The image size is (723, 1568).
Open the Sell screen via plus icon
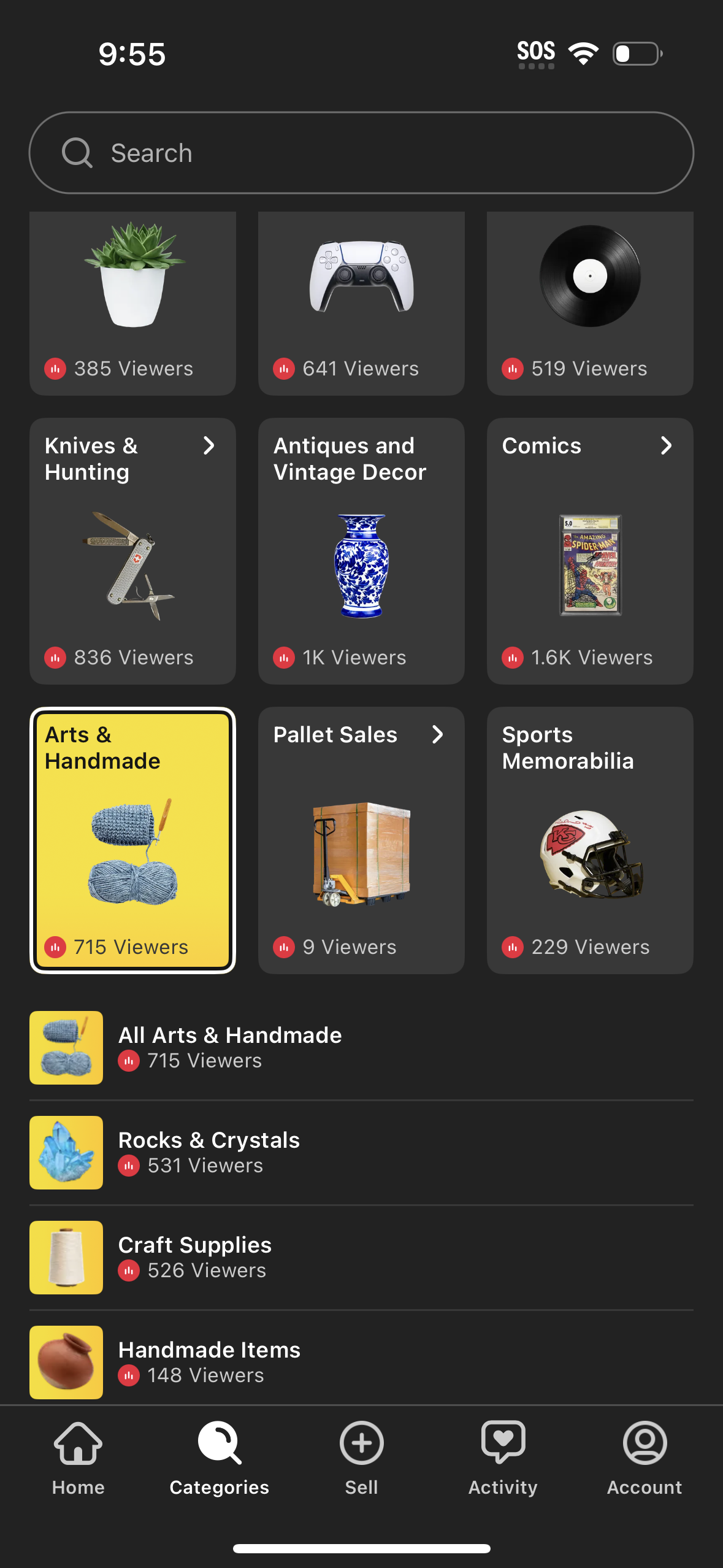click(361, 1443)
